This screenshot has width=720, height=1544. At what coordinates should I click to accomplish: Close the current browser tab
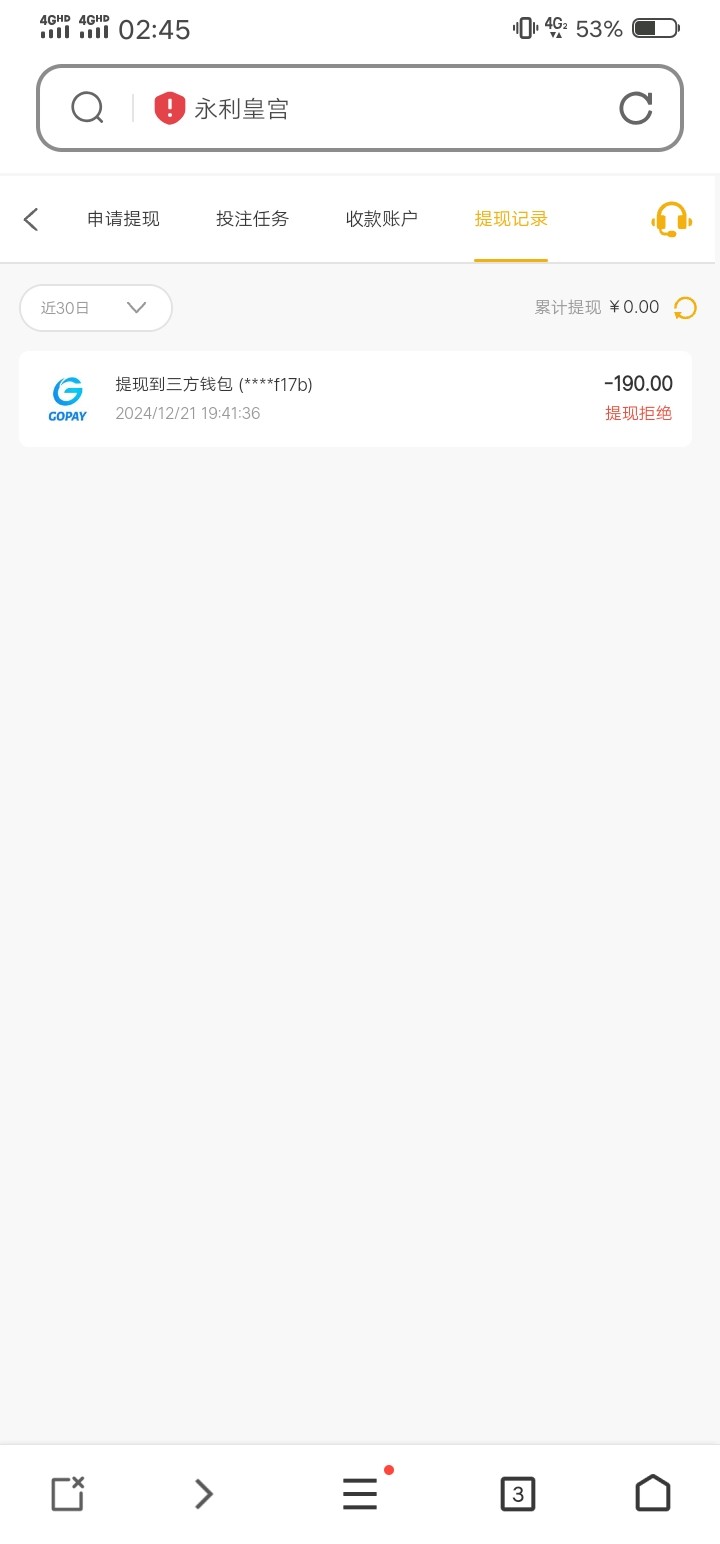67,1494
